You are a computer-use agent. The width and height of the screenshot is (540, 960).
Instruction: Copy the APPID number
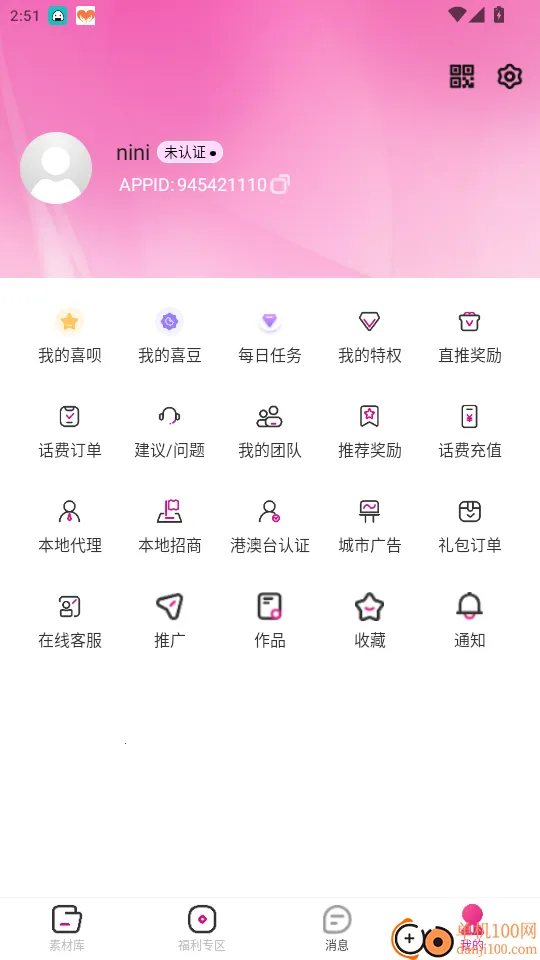coord(280,184)
